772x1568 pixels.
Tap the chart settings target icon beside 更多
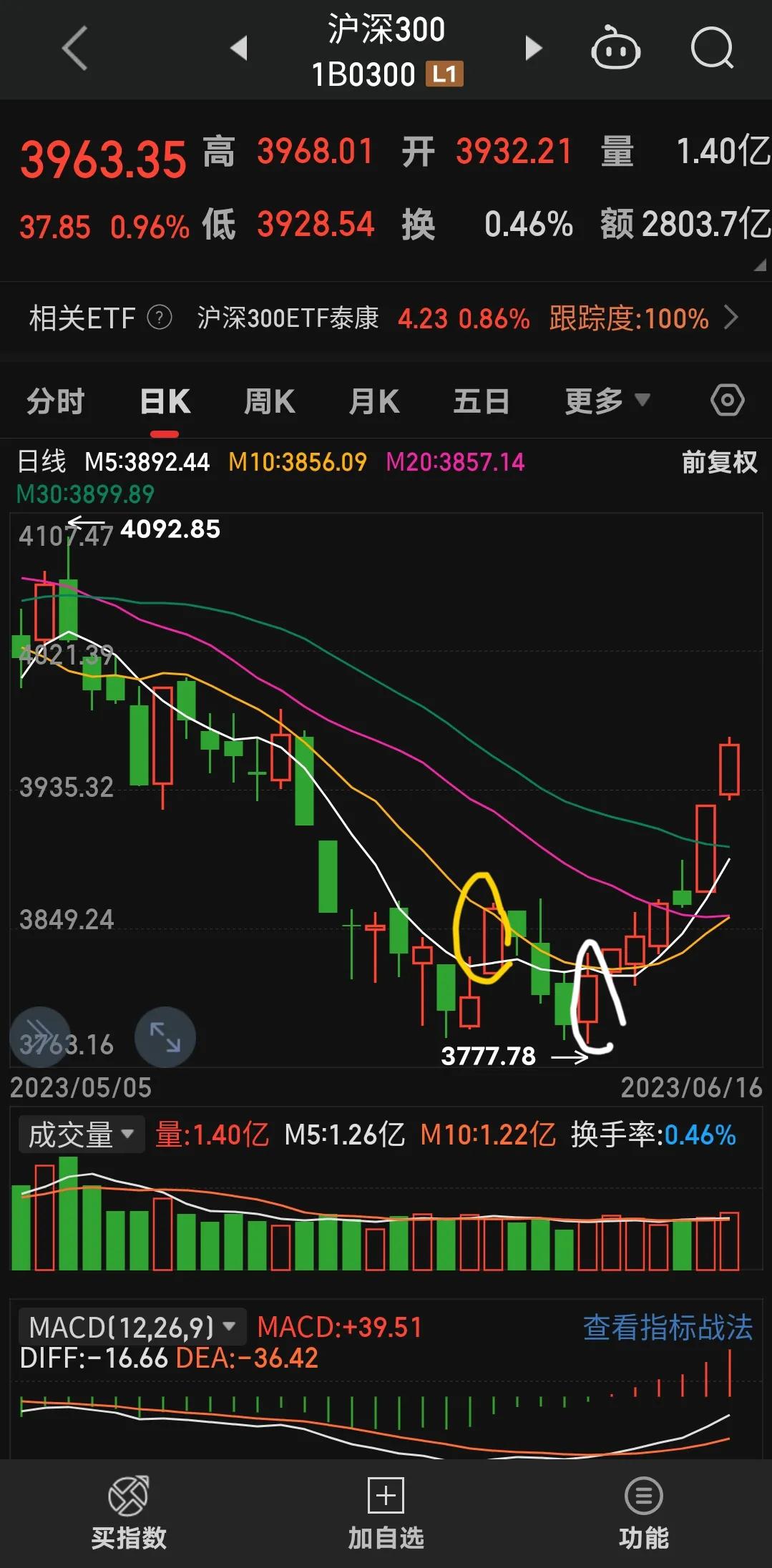pyautogui.click(x=727, y=401)
